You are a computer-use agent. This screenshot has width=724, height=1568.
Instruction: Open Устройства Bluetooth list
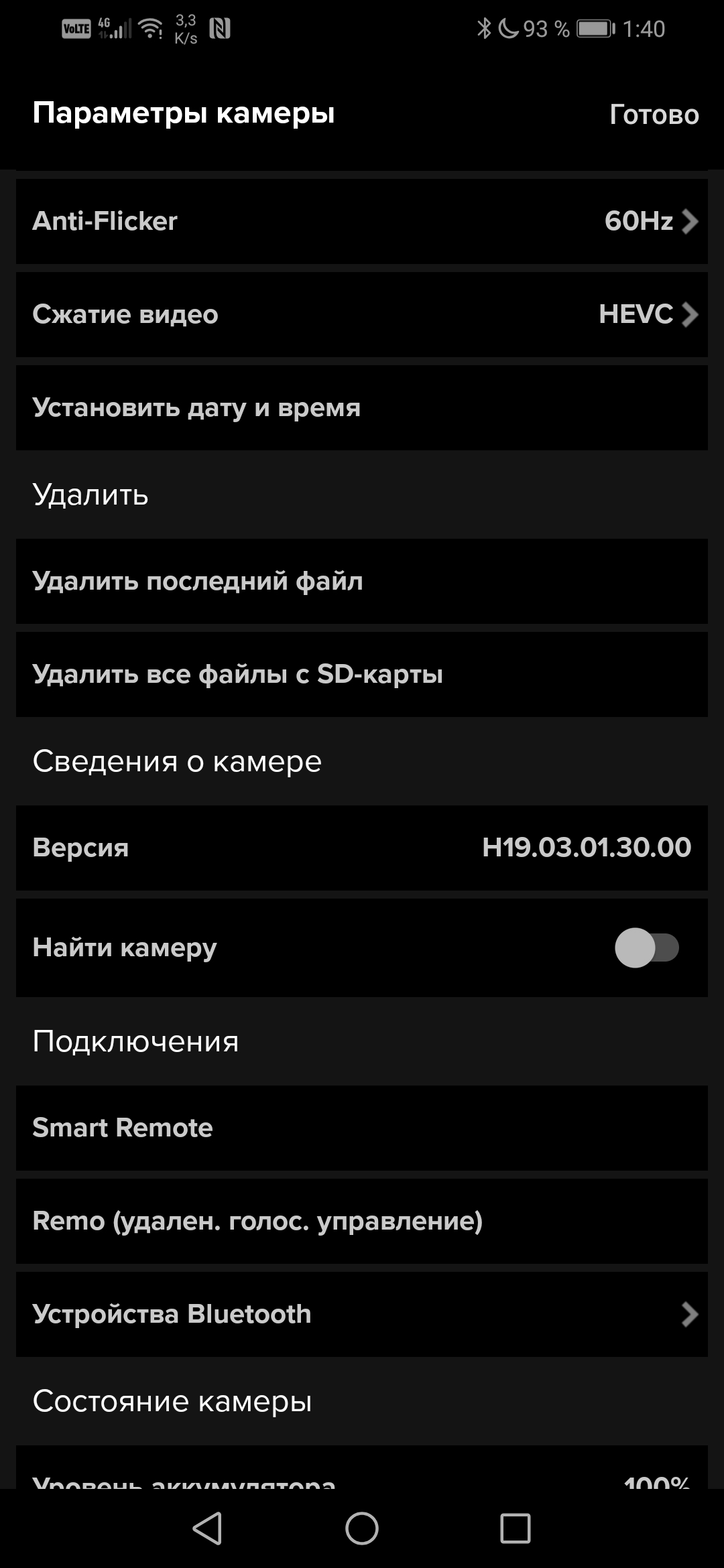click(x=362, y=1314)
